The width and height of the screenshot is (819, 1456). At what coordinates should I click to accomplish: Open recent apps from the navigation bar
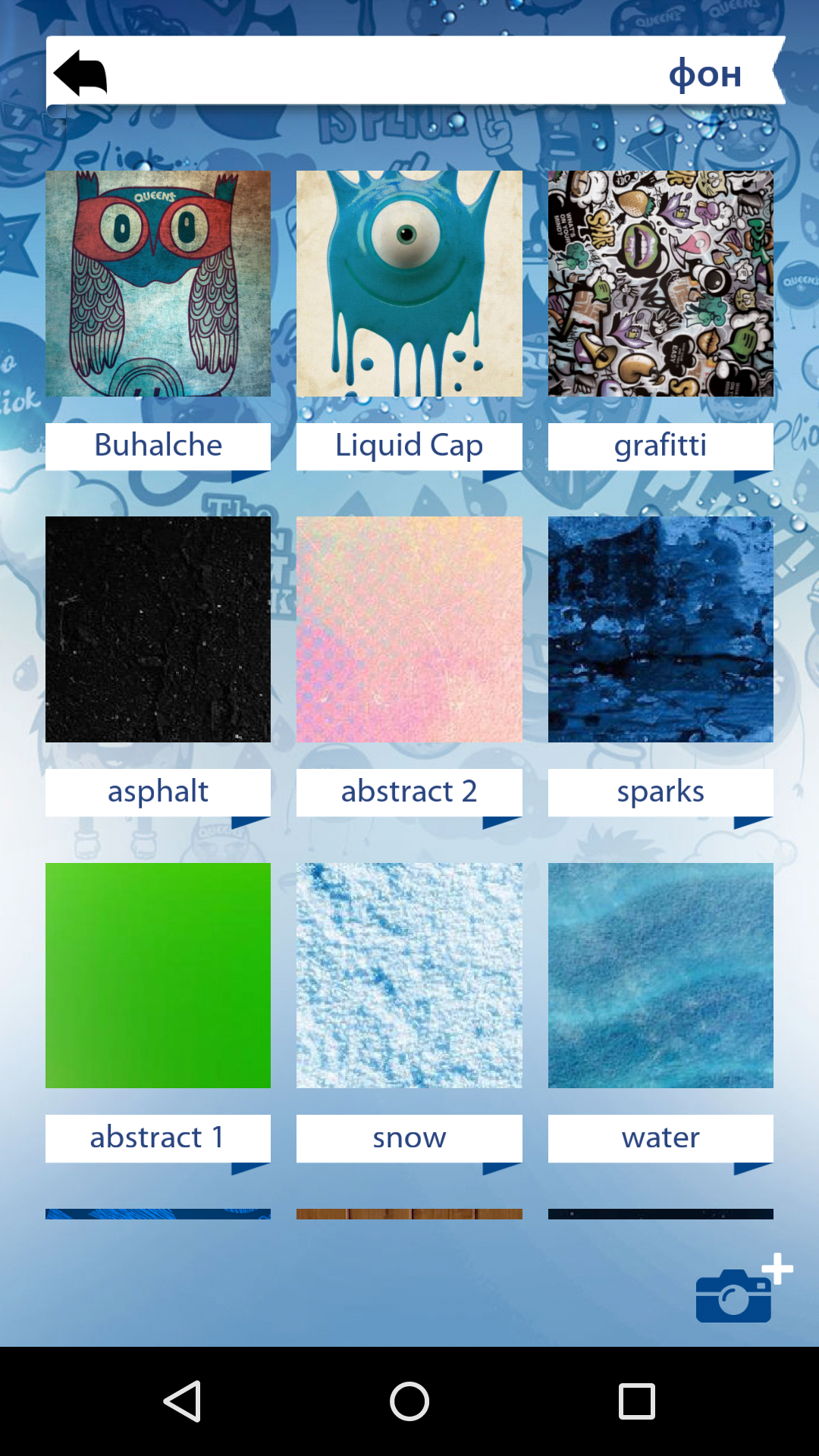pos(637,1401)
